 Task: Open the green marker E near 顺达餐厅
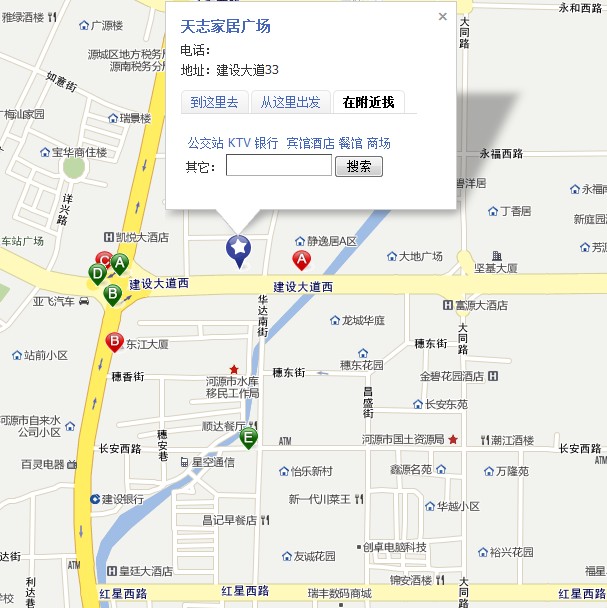[x=248, y=436]
